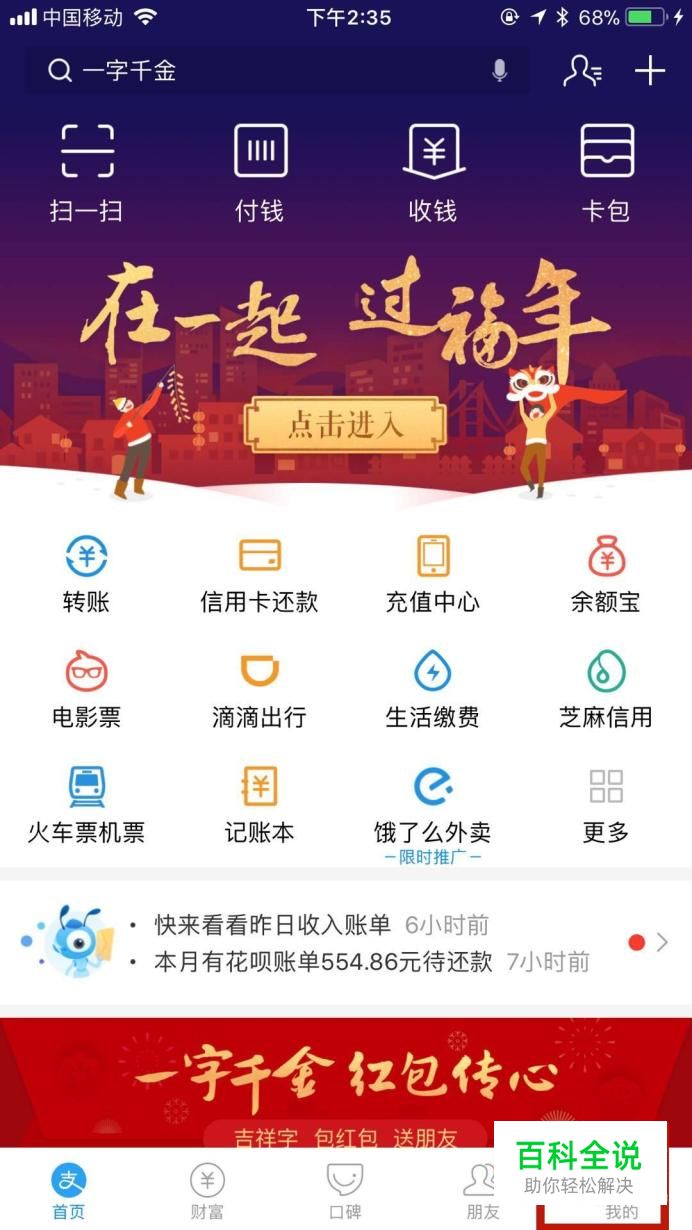The image size is (692, 1230).
Task: Open 转账 transfer
Action: click(x=87, y=575)
